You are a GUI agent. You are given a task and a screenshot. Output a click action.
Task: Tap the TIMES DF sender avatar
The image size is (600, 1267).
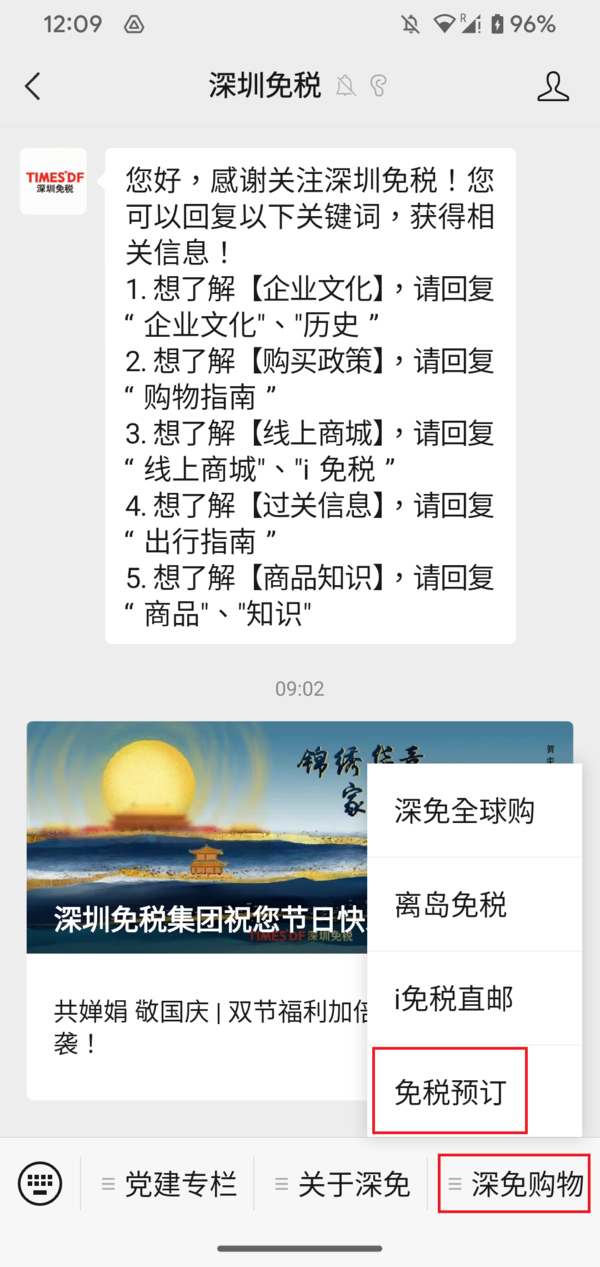click(x=53, y=181)
